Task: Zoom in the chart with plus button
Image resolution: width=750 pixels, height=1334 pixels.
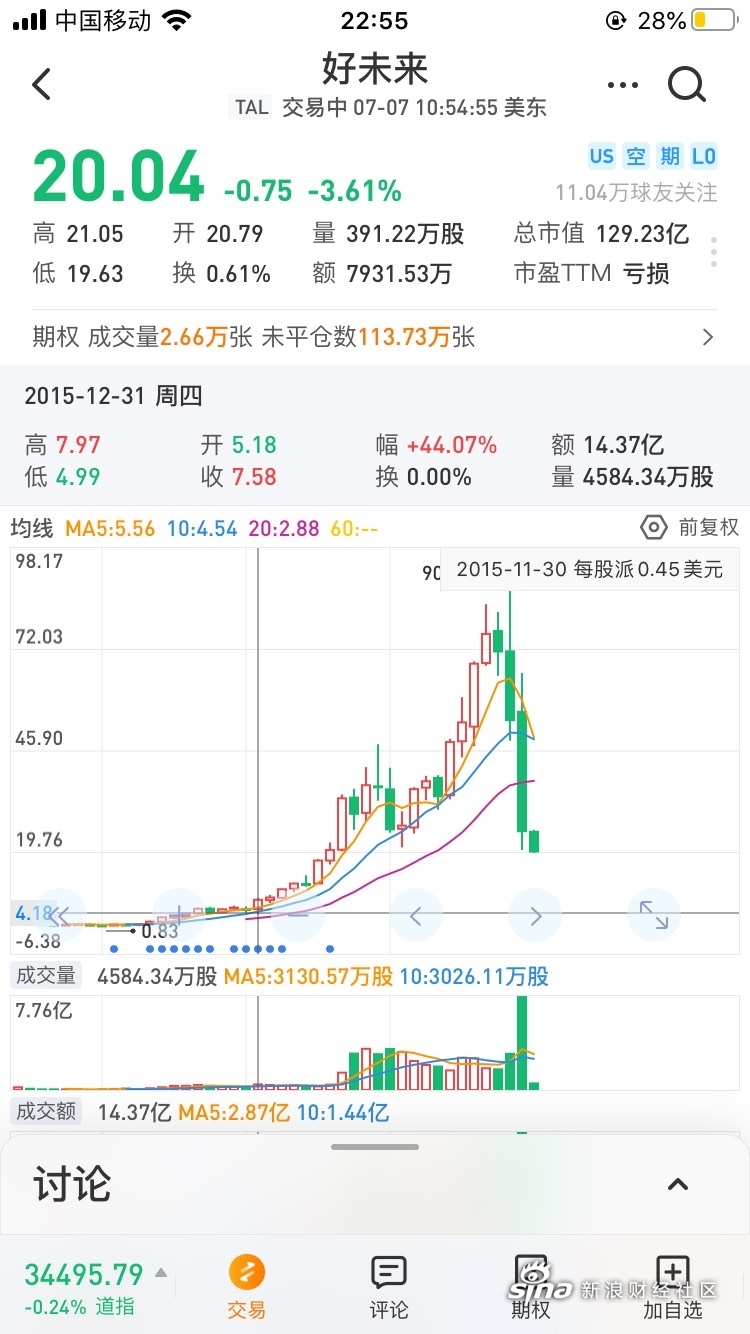Action: [x=178, y=914]
